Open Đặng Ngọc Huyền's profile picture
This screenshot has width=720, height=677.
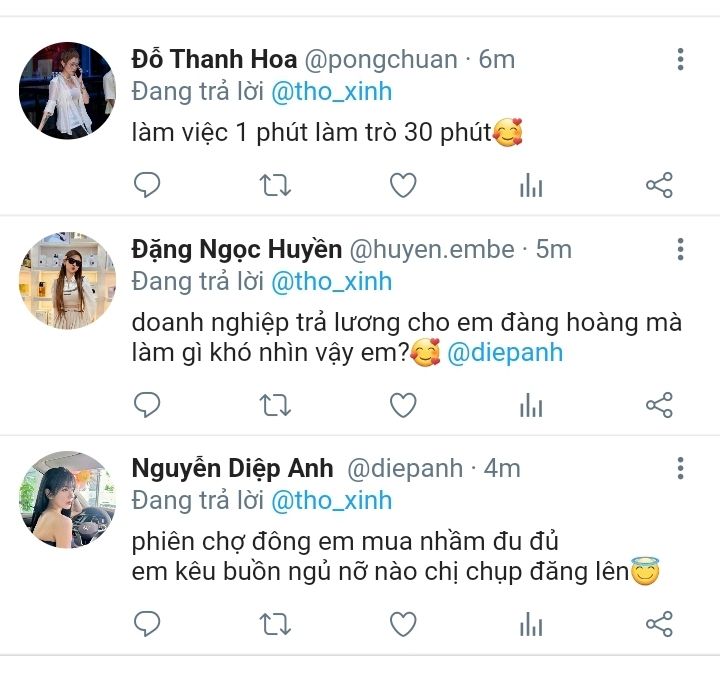click(x=67, y=280)
